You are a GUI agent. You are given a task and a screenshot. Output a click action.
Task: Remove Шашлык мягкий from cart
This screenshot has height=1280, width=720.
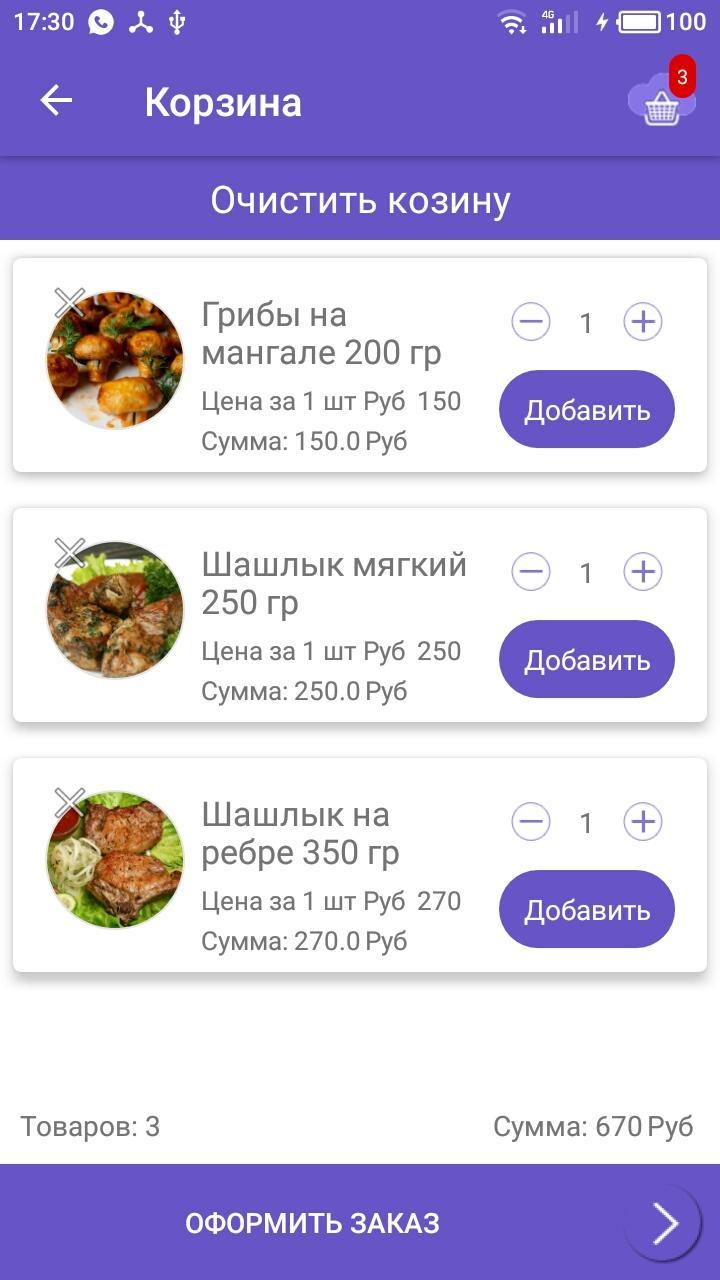(69, 552)
